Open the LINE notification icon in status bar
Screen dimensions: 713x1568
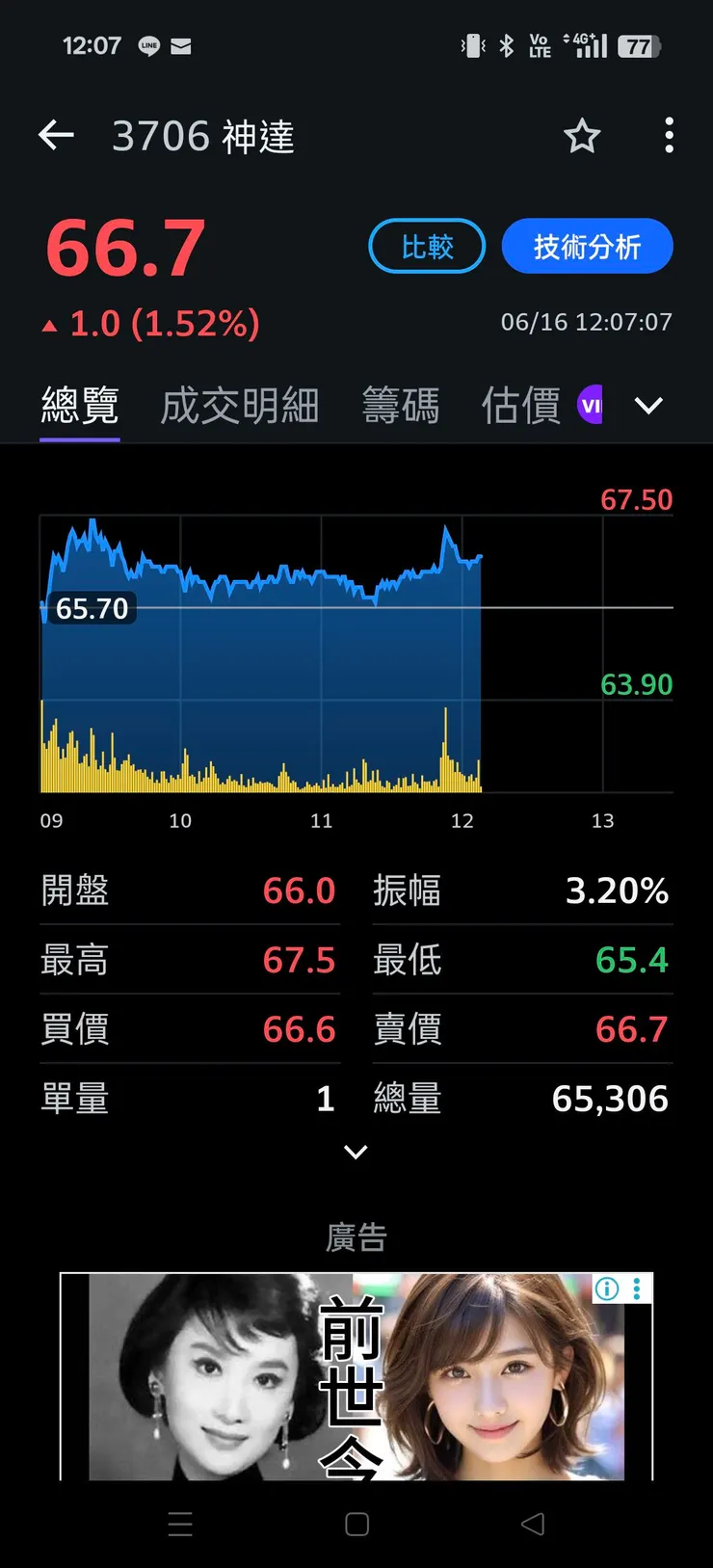point(149,45)
